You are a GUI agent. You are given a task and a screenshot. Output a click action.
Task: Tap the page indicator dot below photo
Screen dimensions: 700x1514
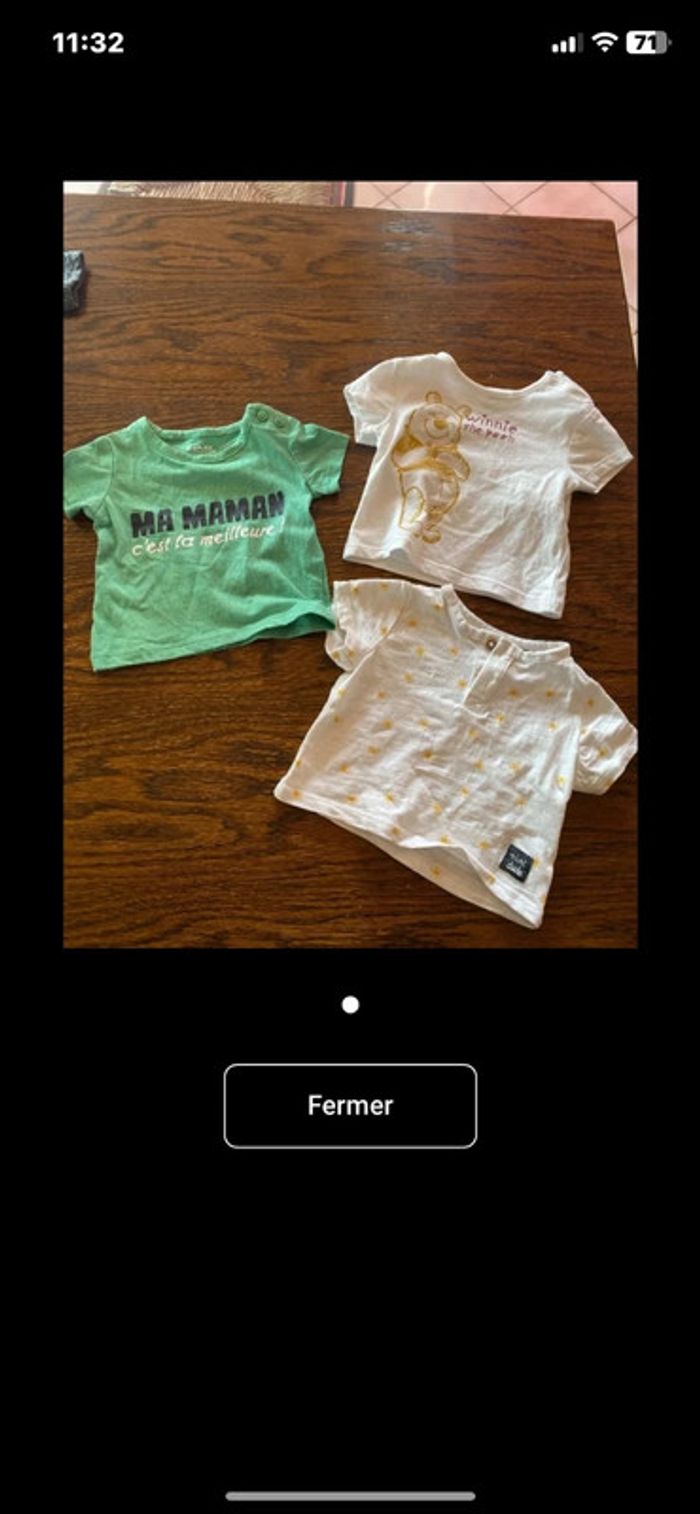click(x=350, y=1005)
